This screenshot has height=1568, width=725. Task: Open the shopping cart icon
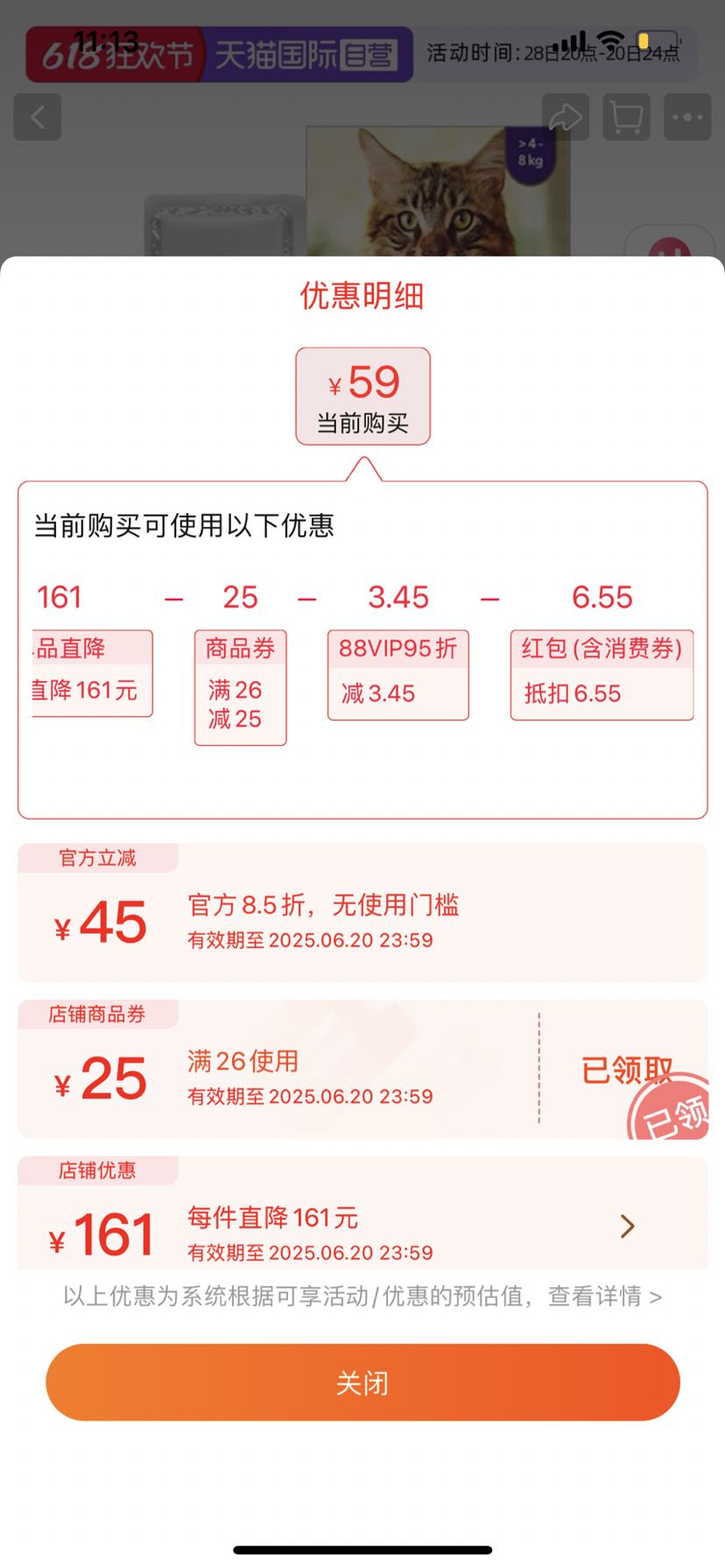pyautogui.click(x=626, y=117)
